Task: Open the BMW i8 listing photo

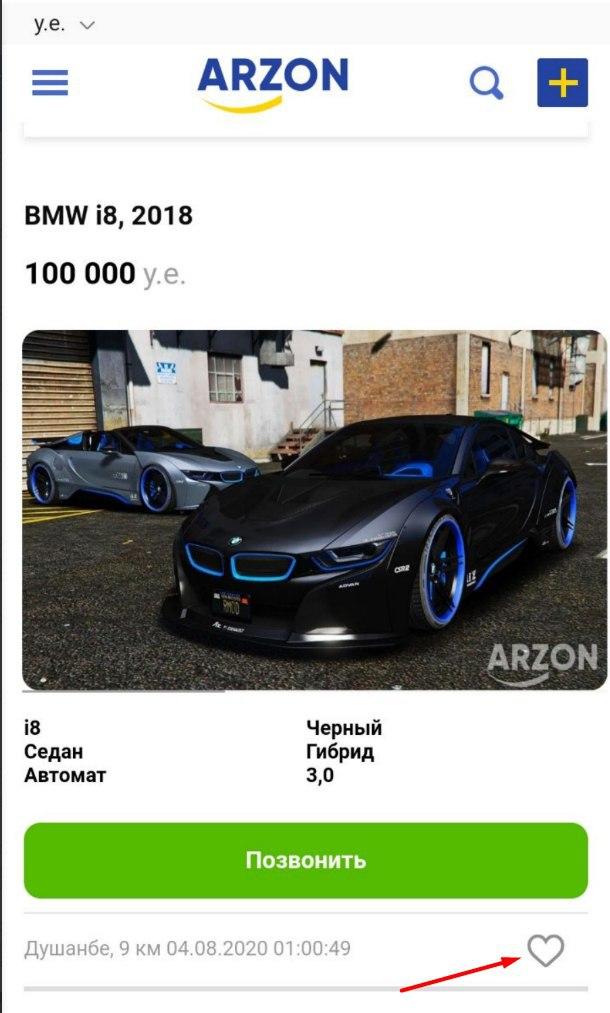Action: click(314, 510)
